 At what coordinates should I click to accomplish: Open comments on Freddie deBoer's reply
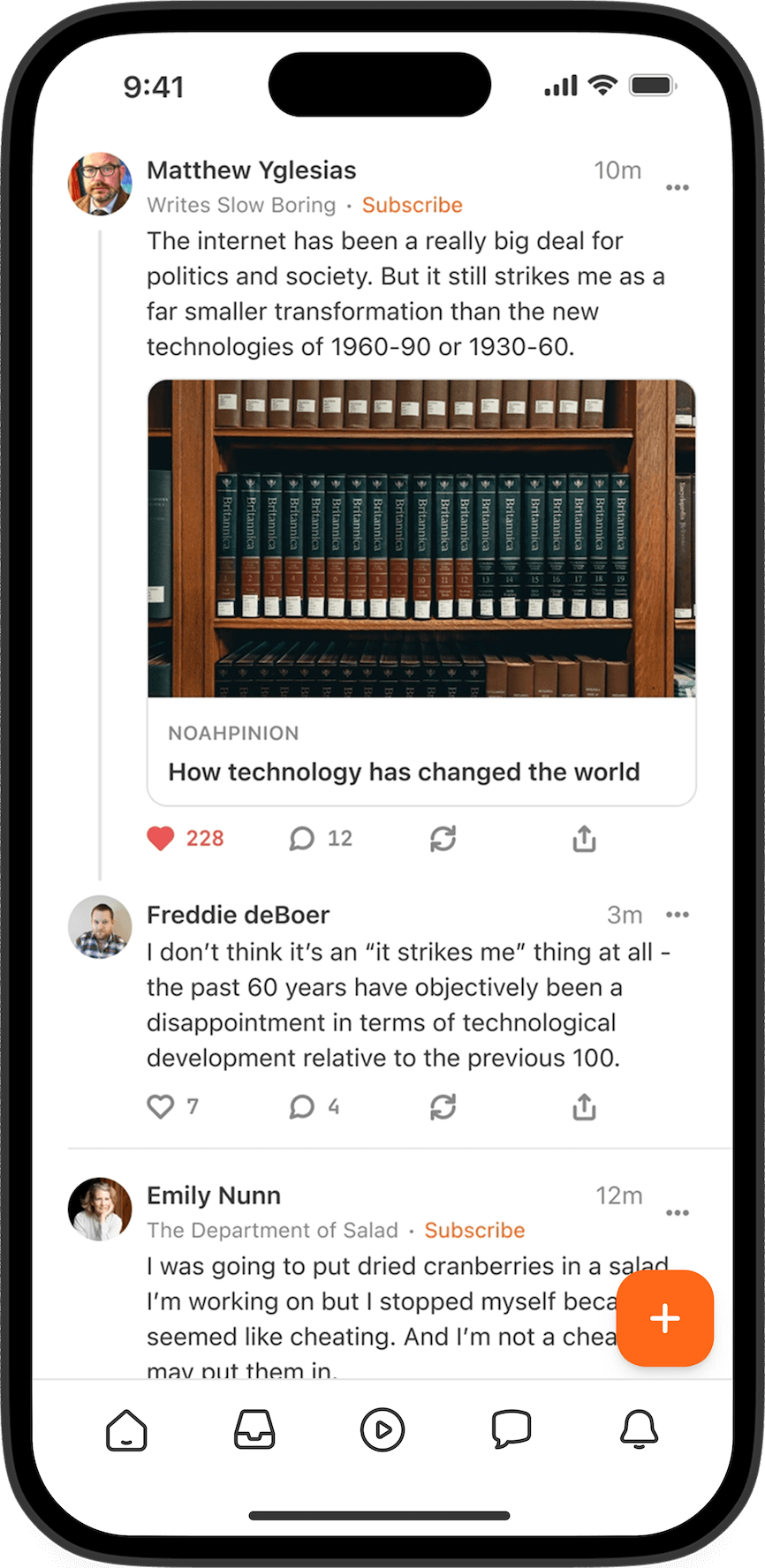tap(302, 1106)
